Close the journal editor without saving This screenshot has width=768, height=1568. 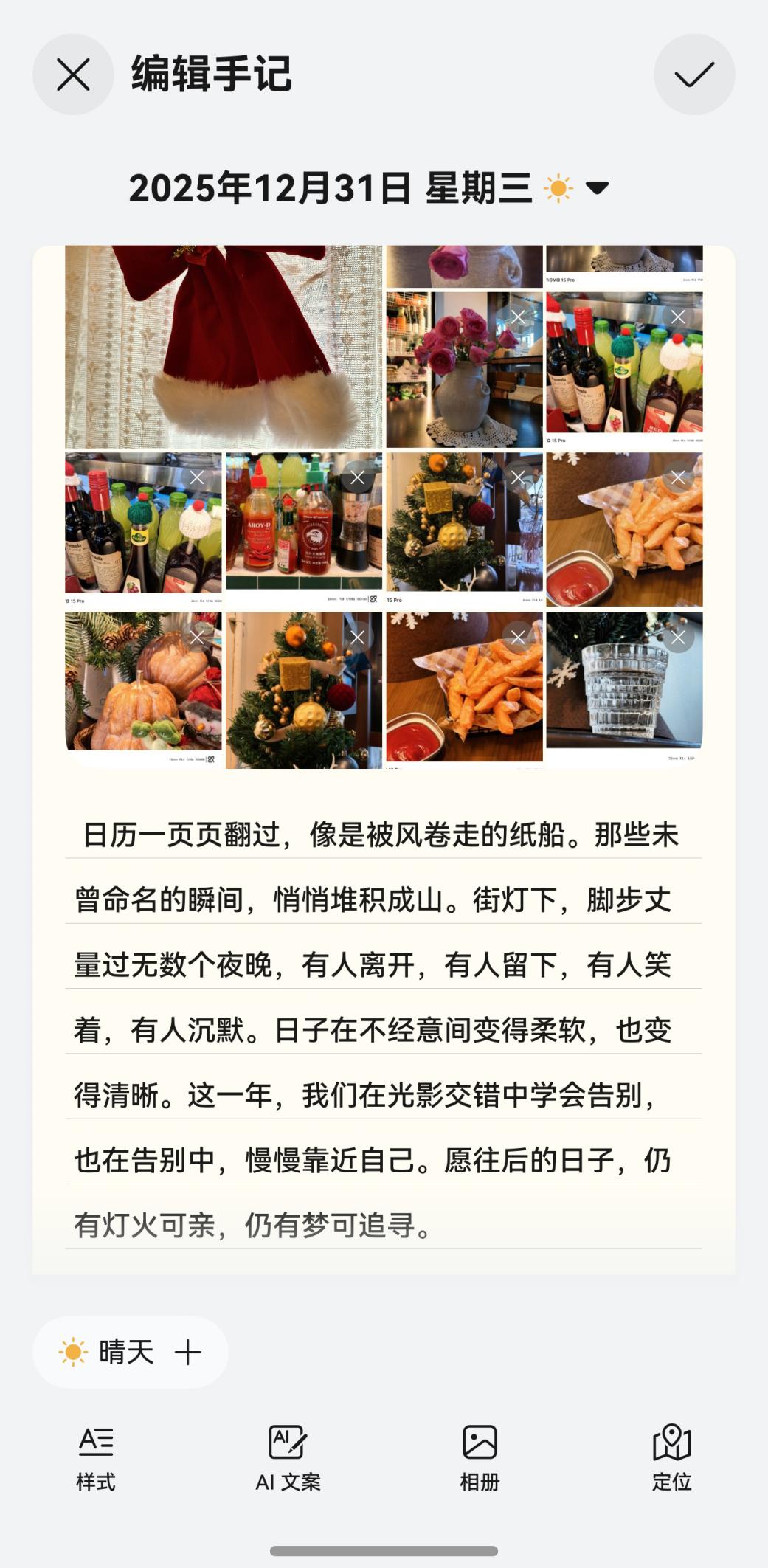point(73,75)
